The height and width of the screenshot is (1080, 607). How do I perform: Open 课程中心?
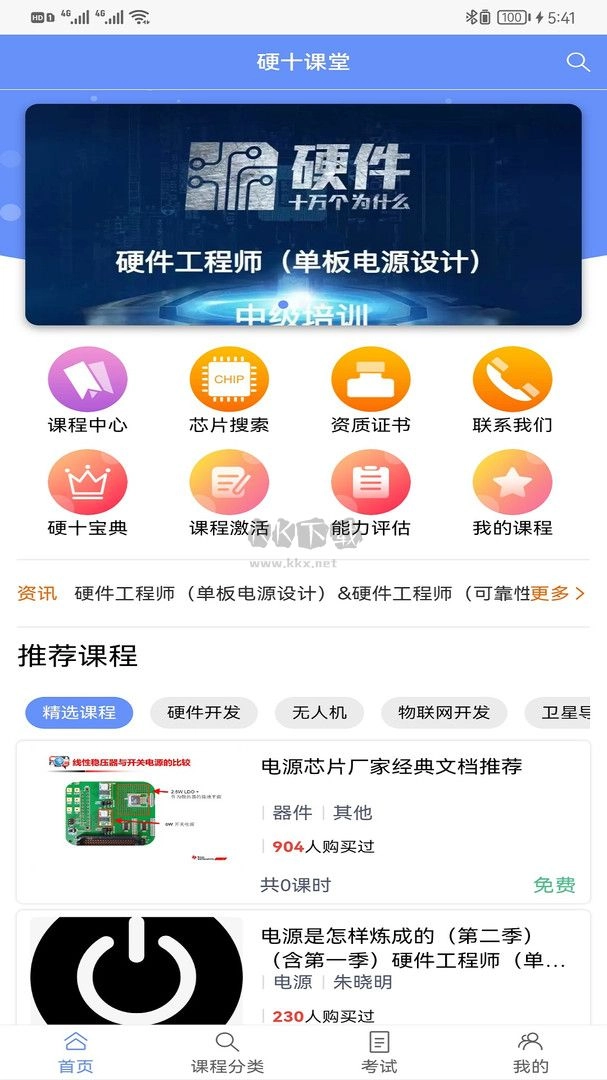coord(88,391)
